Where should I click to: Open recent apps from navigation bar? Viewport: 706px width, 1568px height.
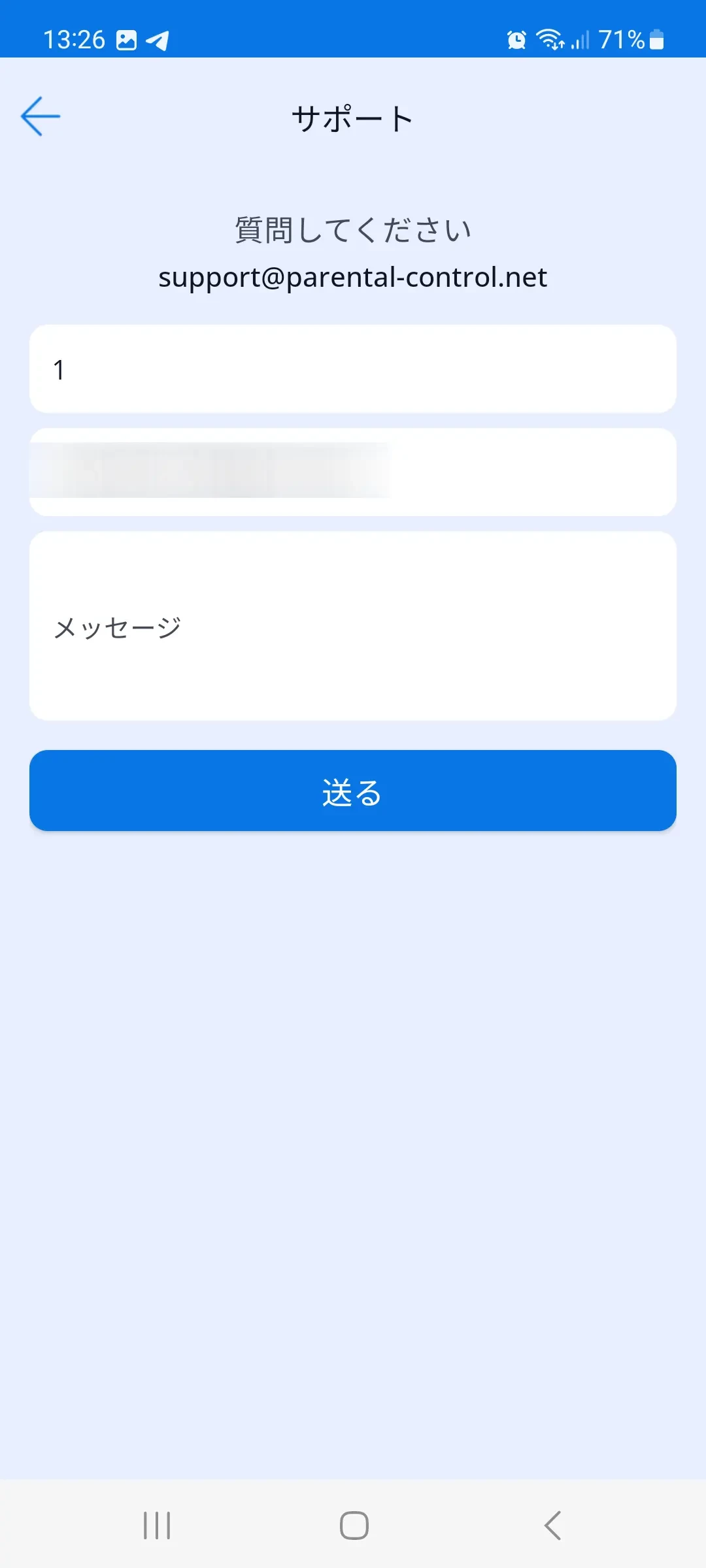click(157, 1526)
